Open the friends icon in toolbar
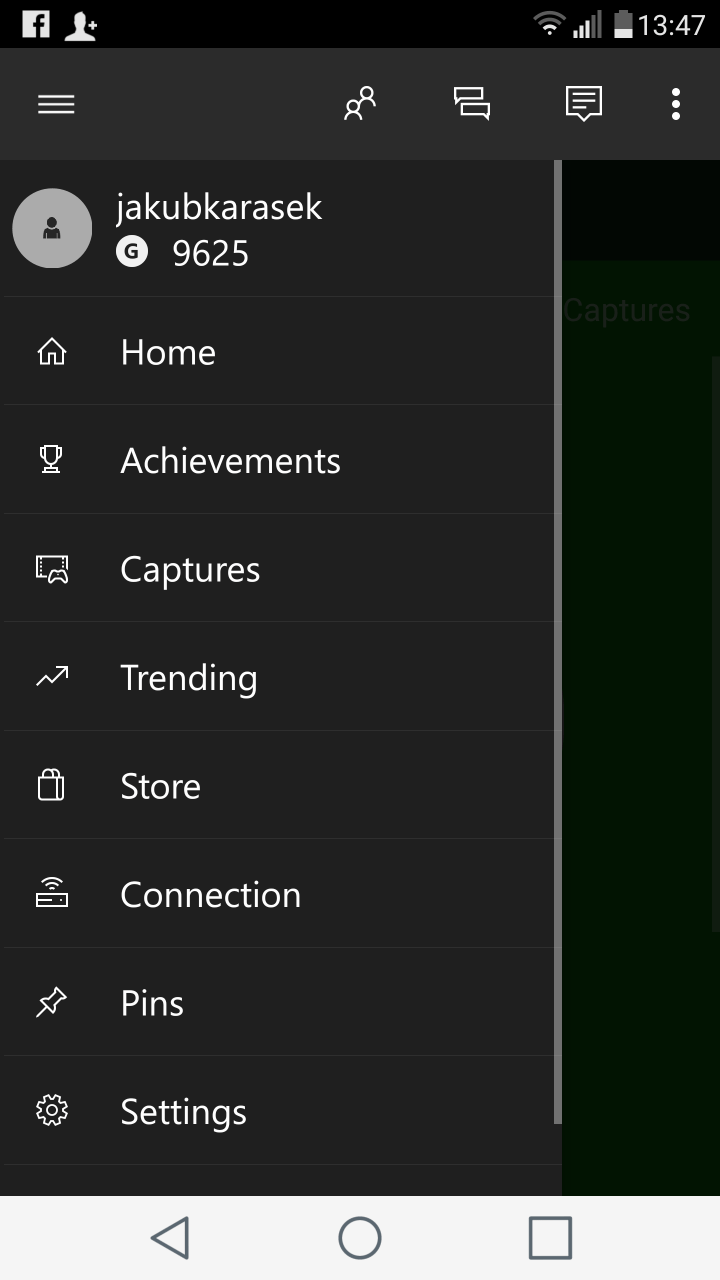720x1280 pixels. click(360, 104)
